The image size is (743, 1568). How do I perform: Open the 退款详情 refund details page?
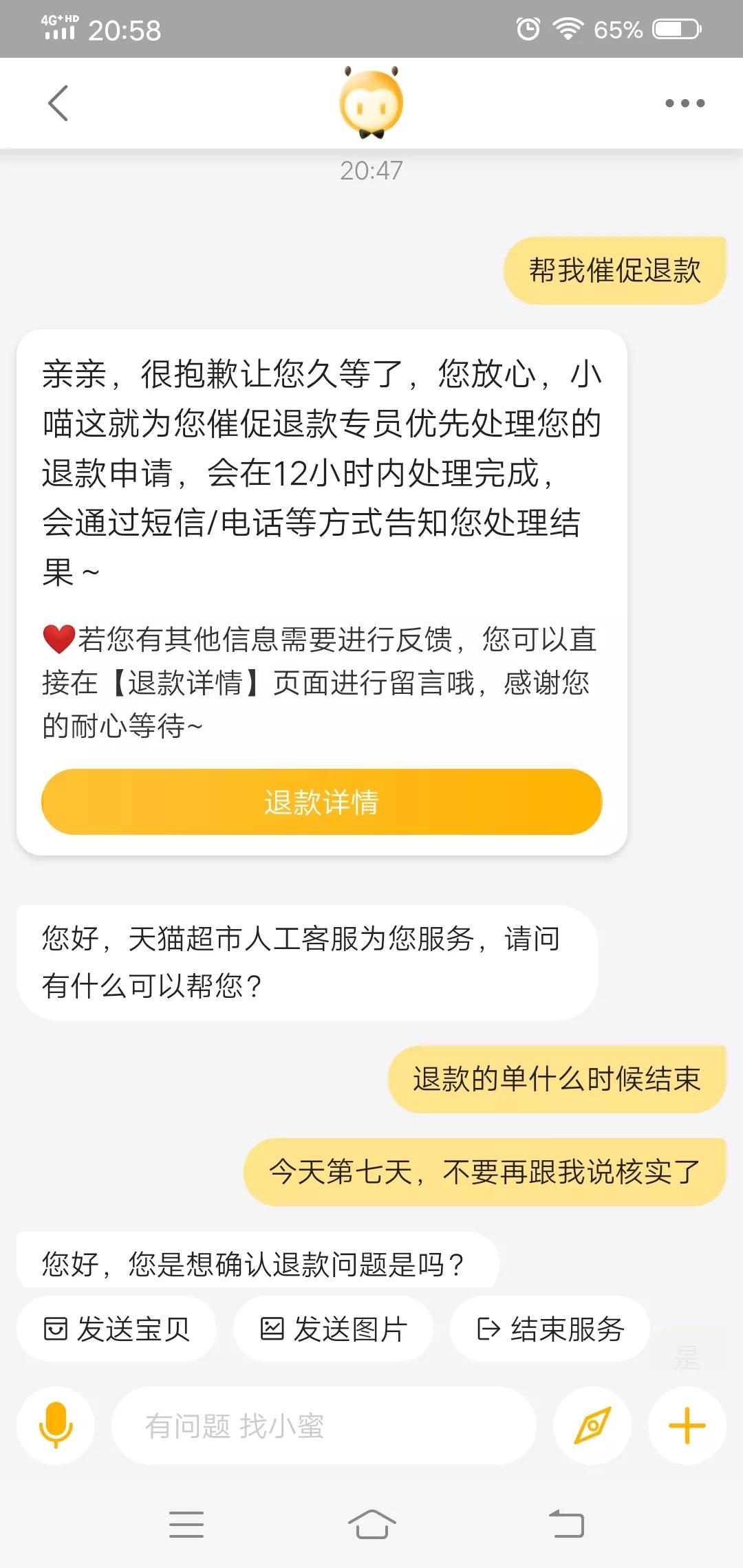pos(323,801)
